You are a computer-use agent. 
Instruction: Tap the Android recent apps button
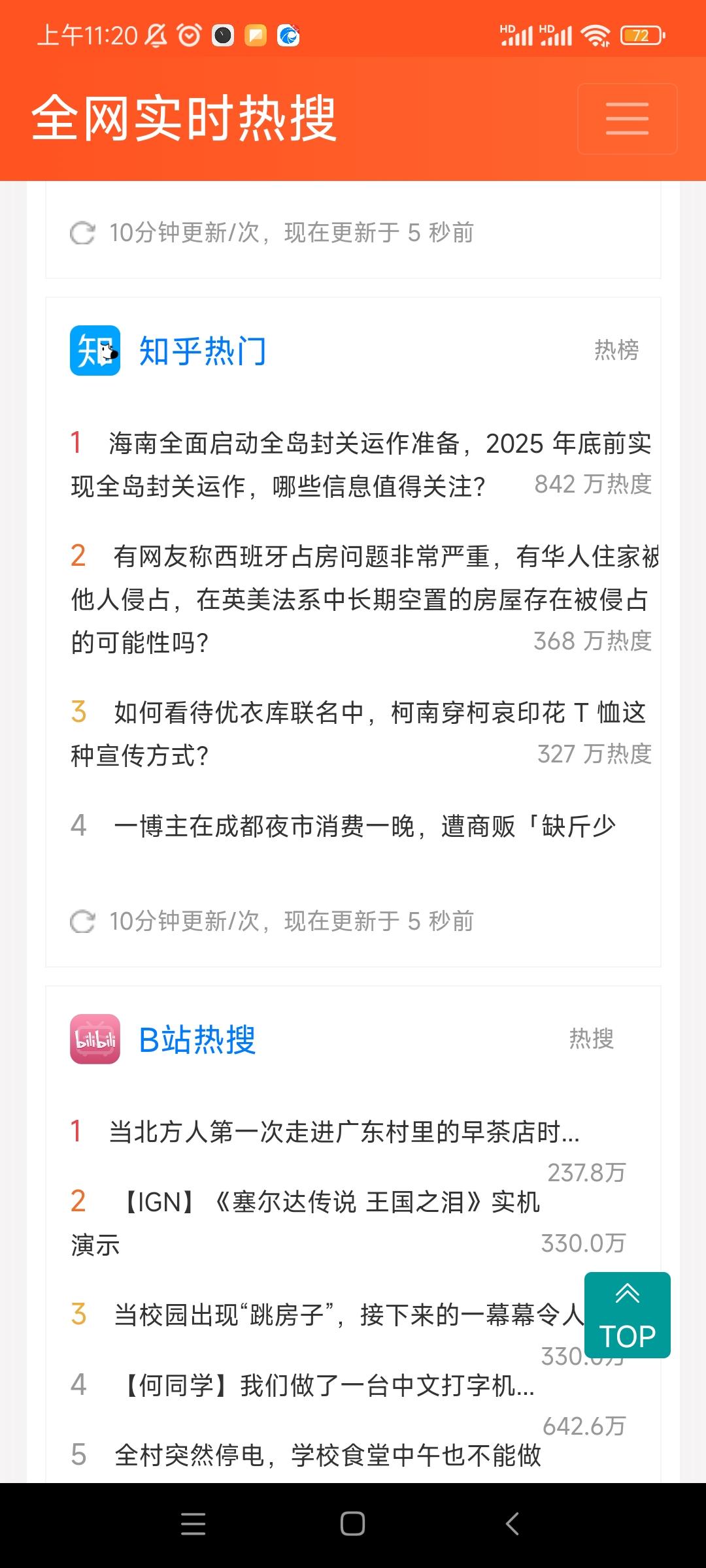(193, 1523)
